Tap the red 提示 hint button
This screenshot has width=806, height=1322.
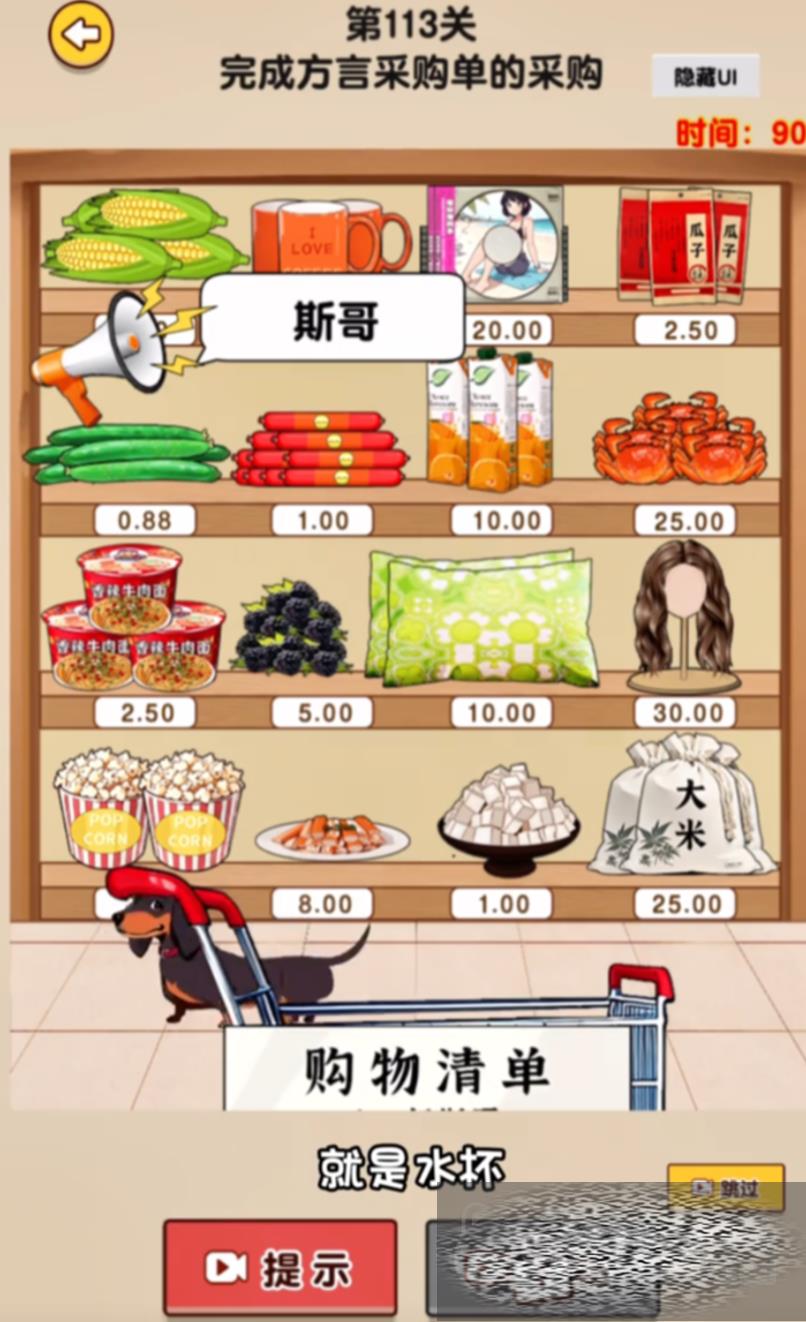pos(280,1268)
